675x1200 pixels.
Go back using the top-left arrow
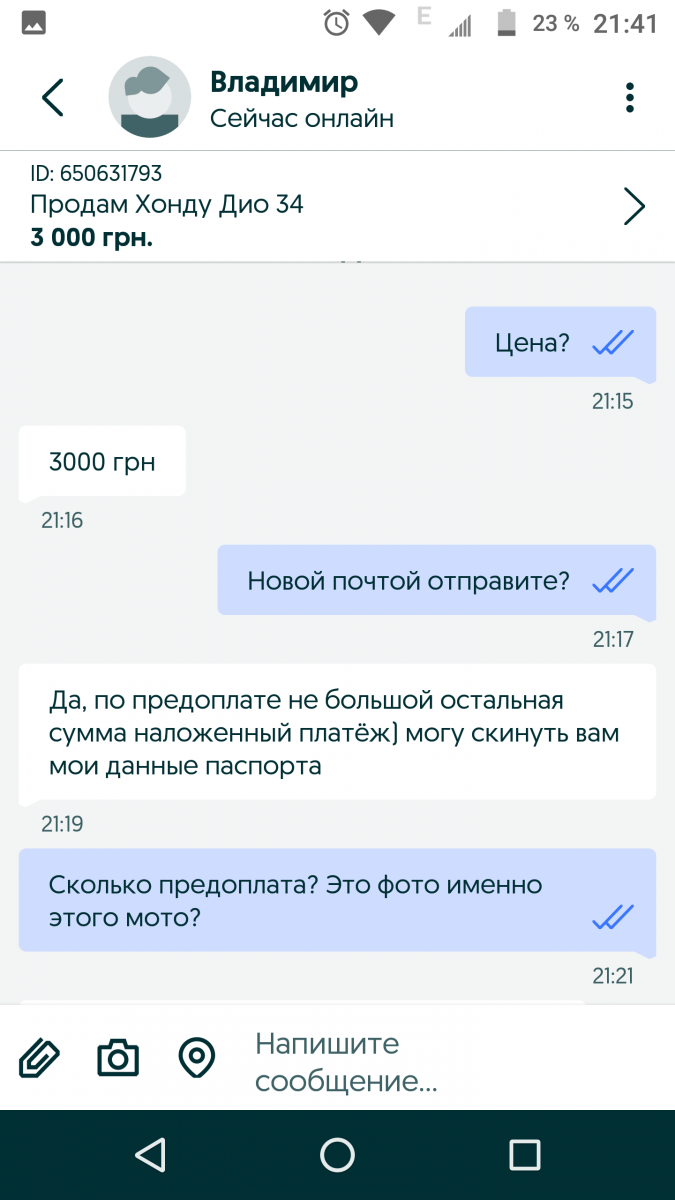[52, 97]
